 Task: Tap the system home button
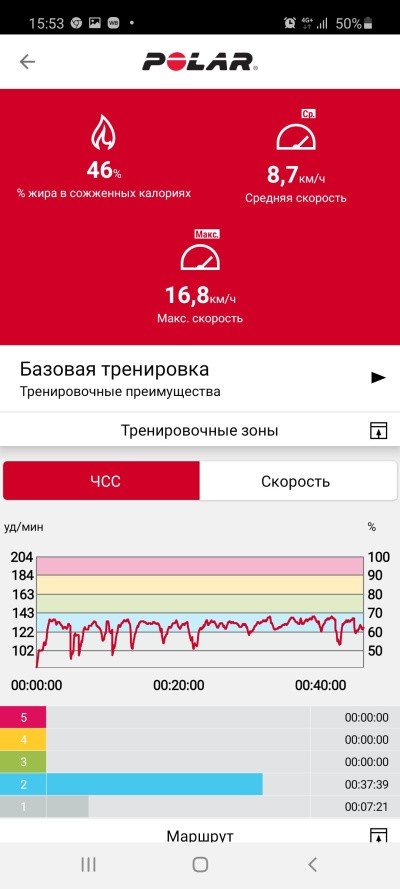coord(200,864)
